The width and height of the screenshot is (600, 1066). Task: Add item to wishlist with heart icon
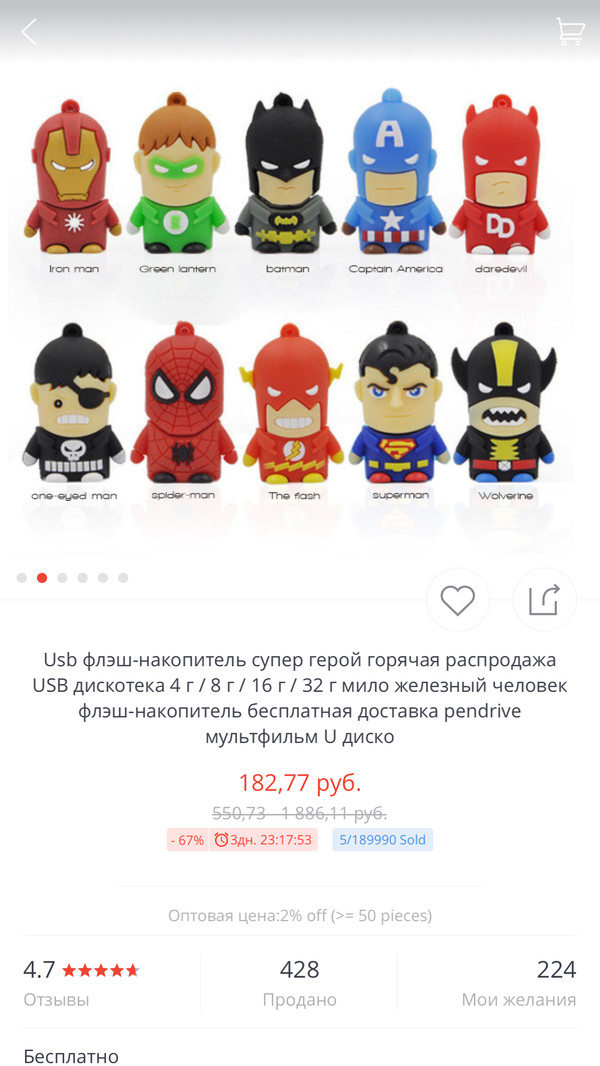[x=457, y=600]
